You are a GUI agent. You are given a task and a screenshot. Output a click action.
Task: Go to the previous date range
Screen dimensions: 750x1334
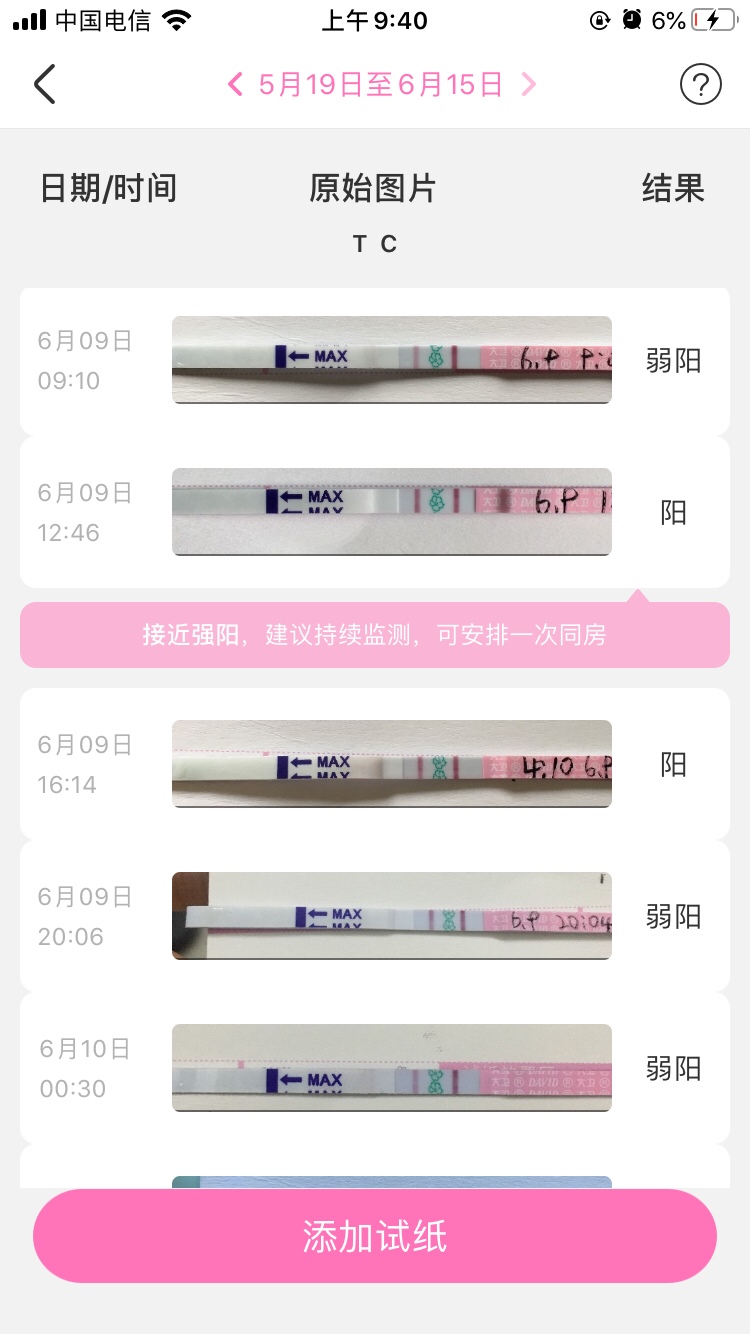coord(235,85)
